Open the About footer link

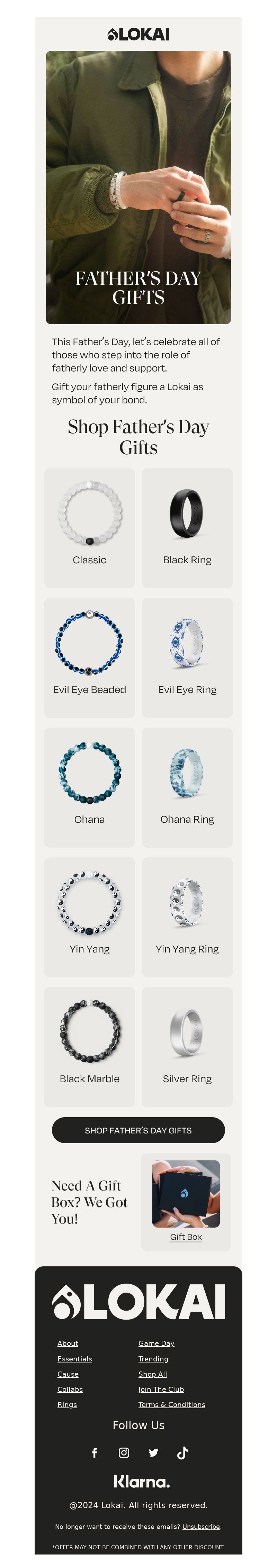[68, 1343]
